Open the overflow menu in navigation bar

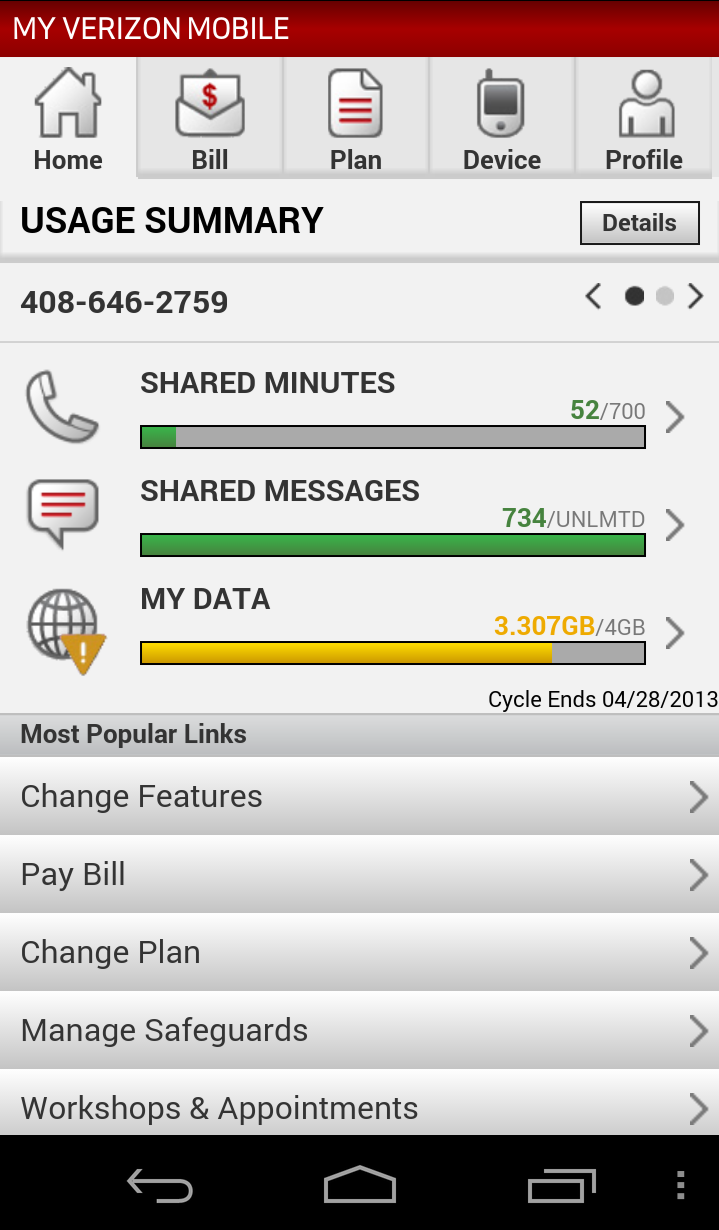[681, 1186]
